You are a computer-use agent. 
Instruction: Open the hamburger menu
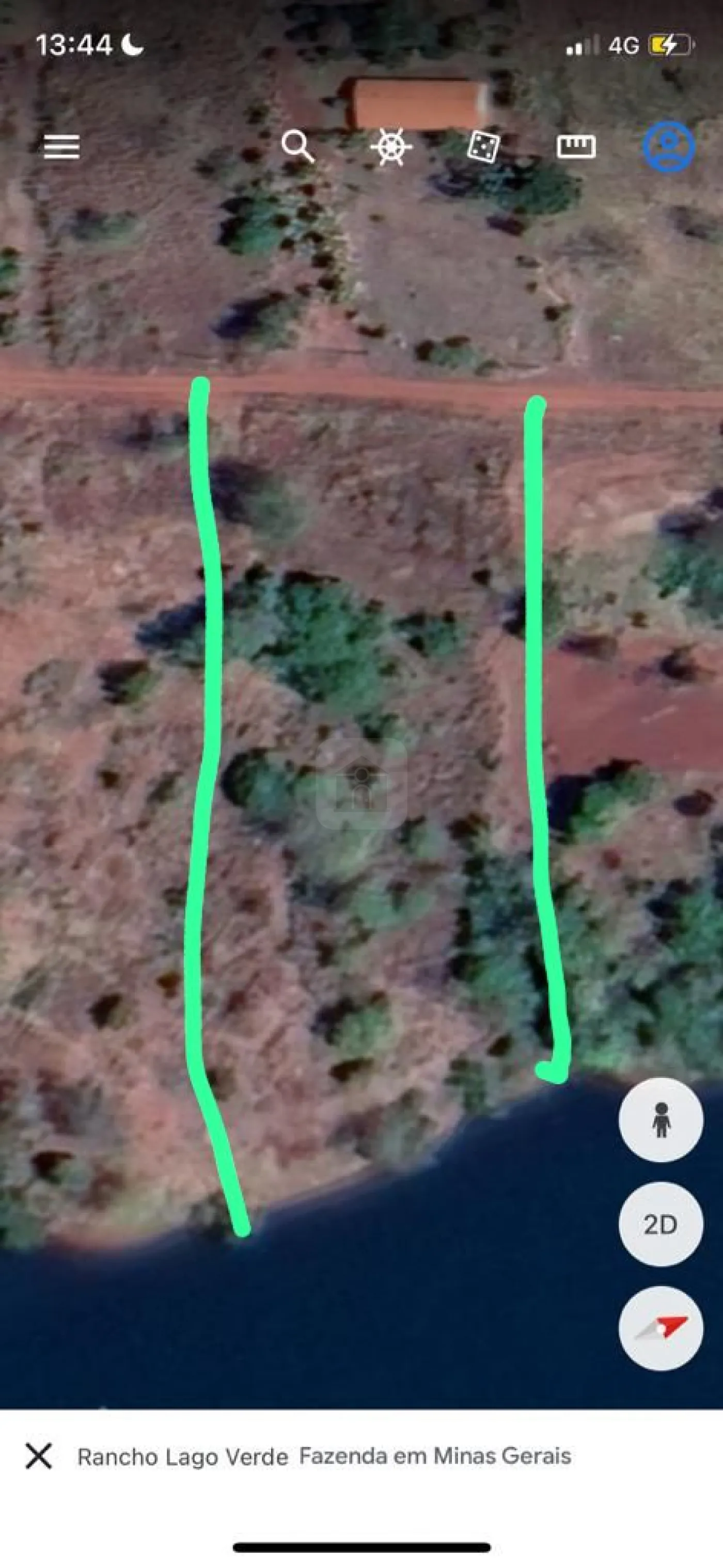coord(61,147)
